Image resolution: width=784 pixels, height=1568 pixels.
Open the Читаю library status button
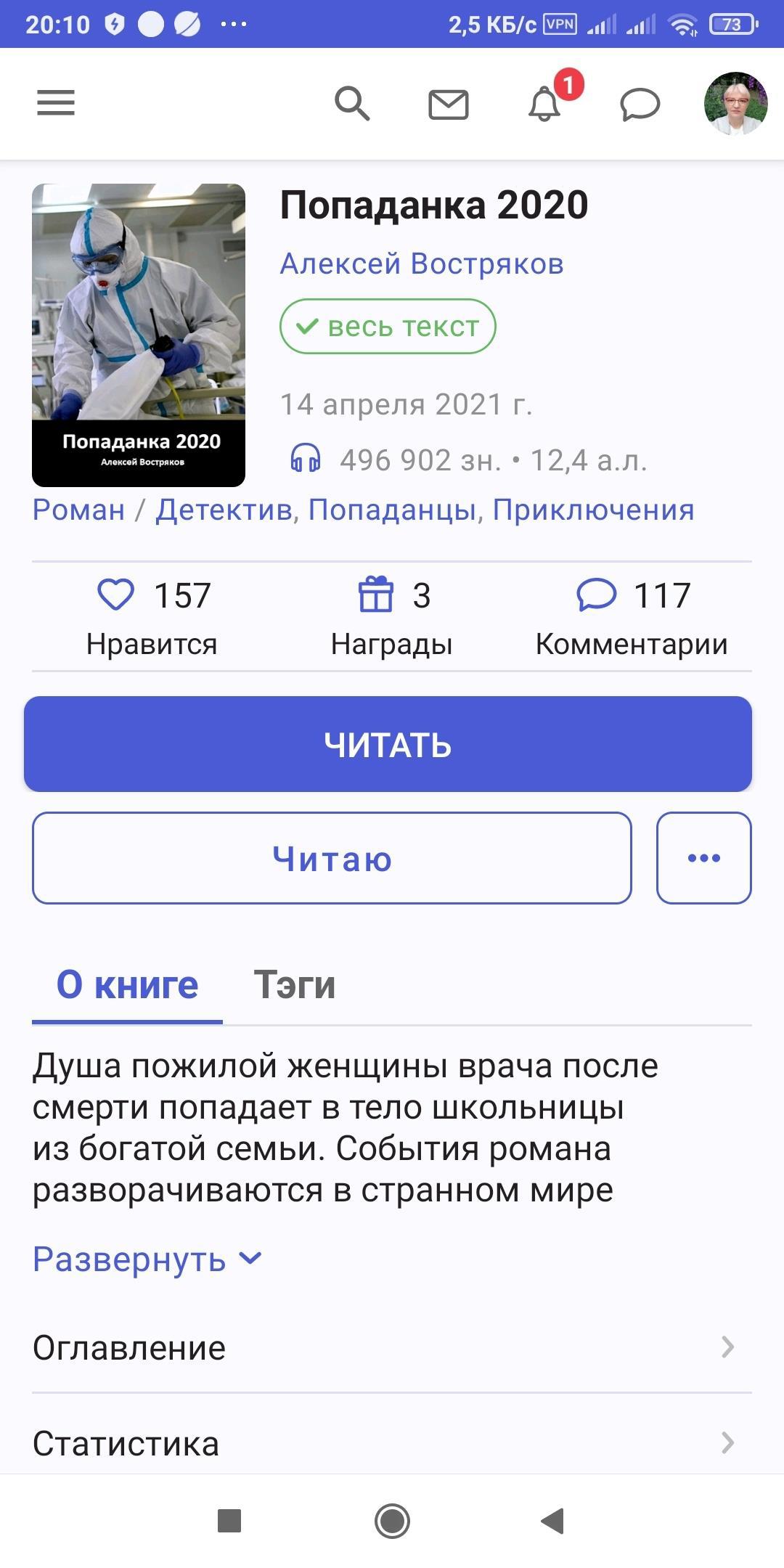point(332,858)
